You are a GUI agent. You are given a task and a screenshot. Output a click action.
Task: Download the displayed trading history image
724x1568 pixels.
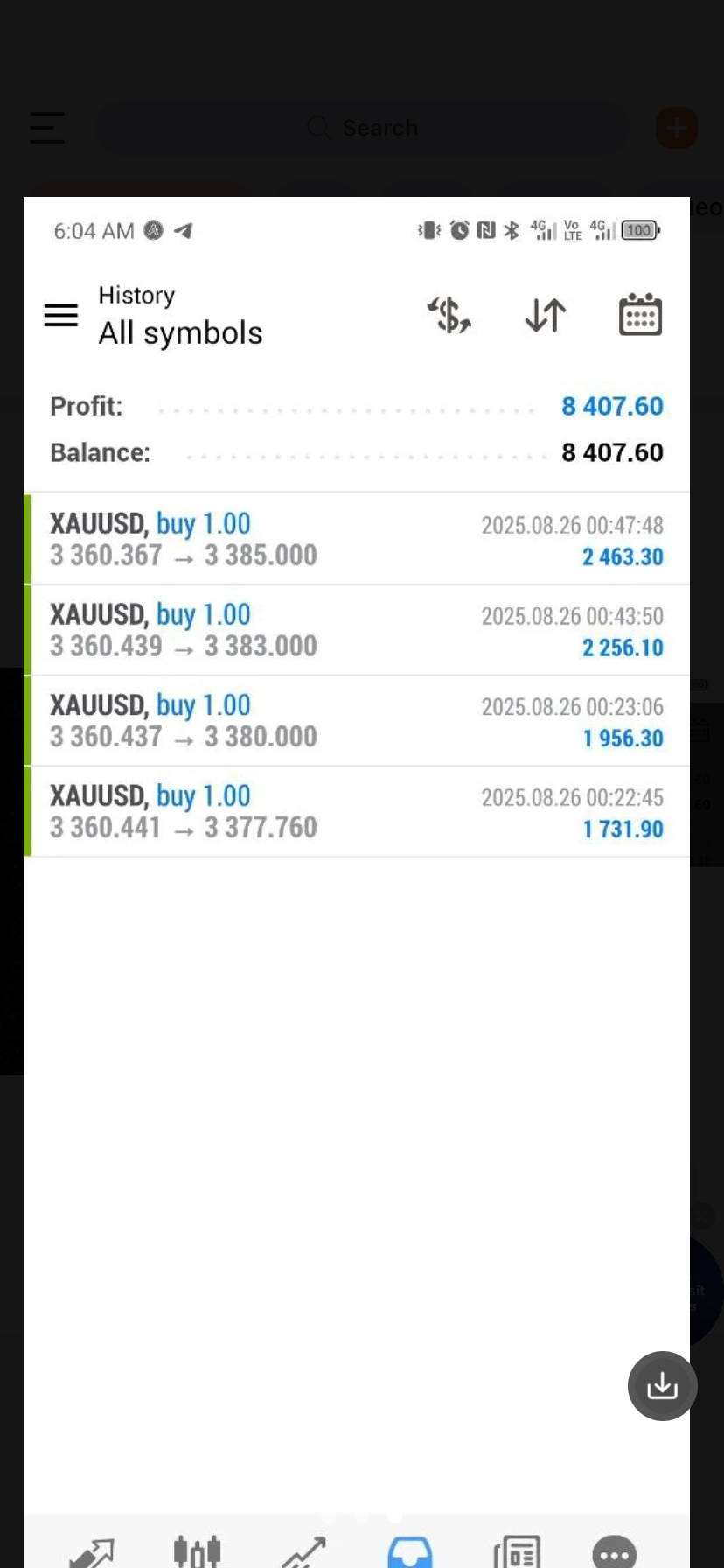[x=662, y=1385]
